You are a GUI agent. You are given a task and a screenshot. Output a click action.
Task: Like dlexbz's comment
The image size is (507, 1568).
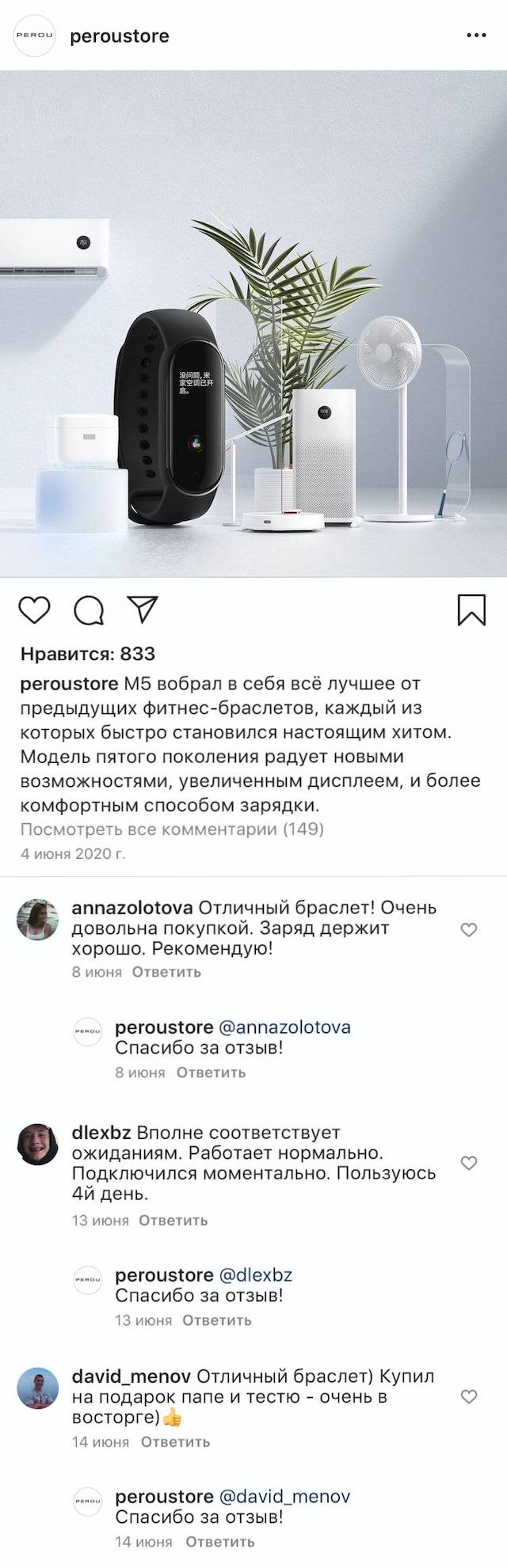[x=469, y=1163]
